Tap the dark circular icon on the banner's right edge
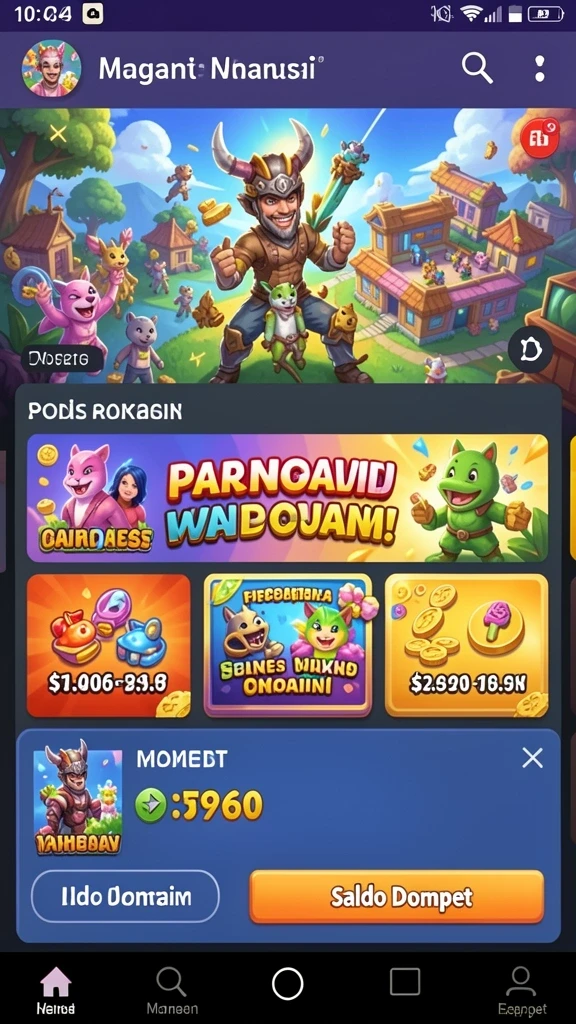This screenshot has width=576, height=1024. (530, 350)
